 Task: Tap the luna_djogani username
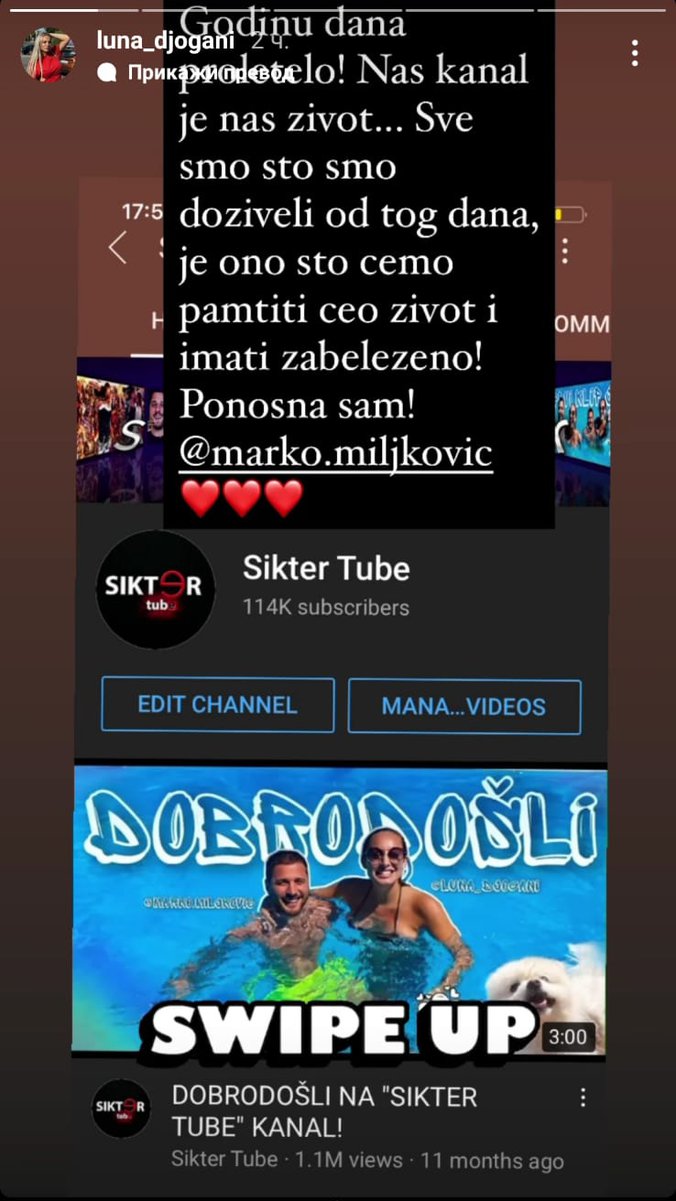click(163, 41)
